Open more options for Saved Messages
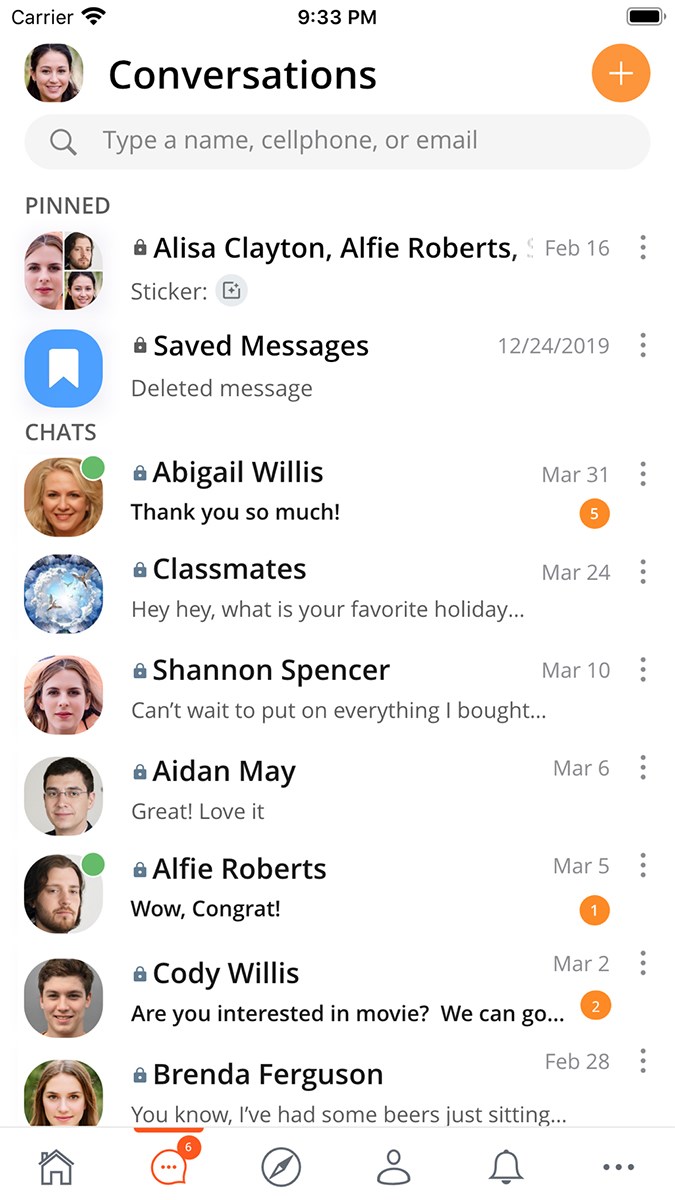The width and height of the screenshot is (675, 1200). click(x=643, y=346)
